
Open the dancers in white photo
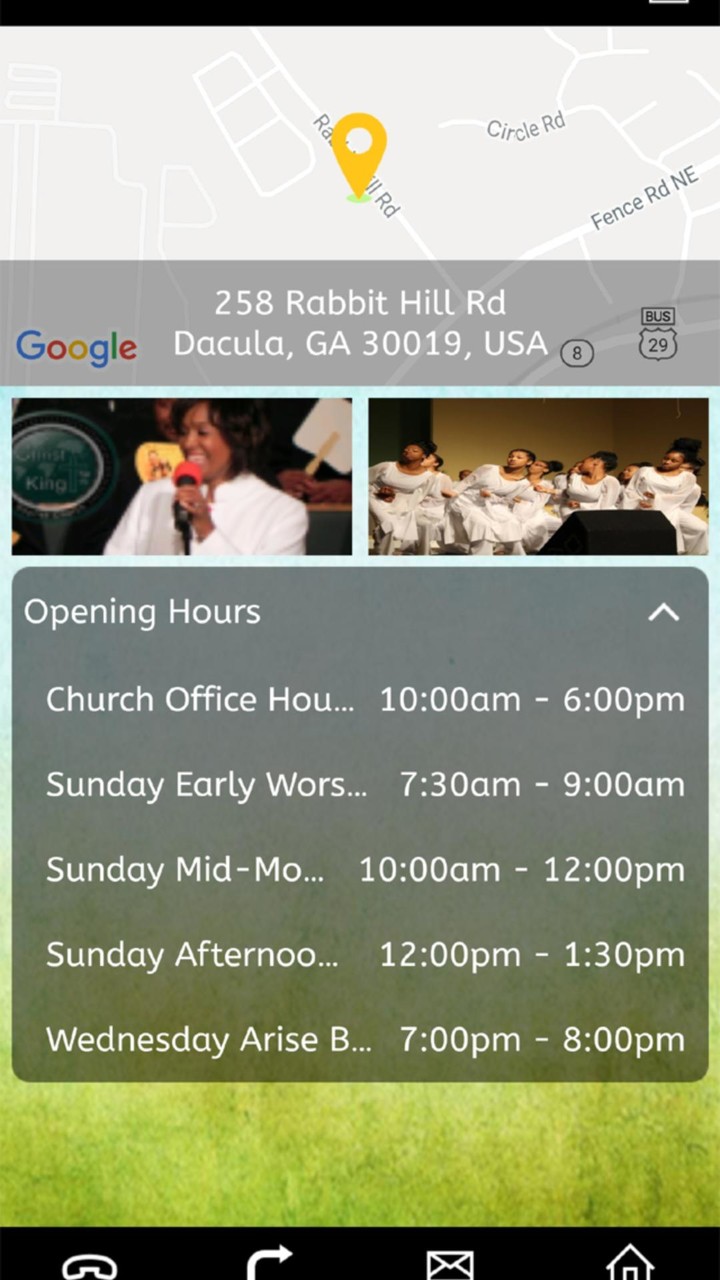click(x=538, y=477)
